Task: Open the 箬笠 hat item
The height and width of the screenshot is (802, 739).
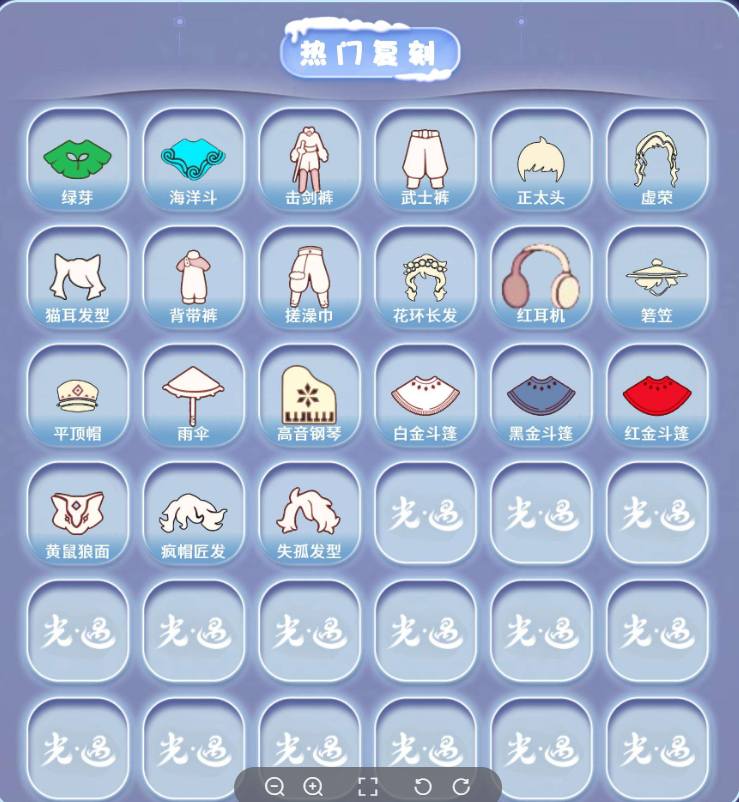Action: [x=657, y=278]
